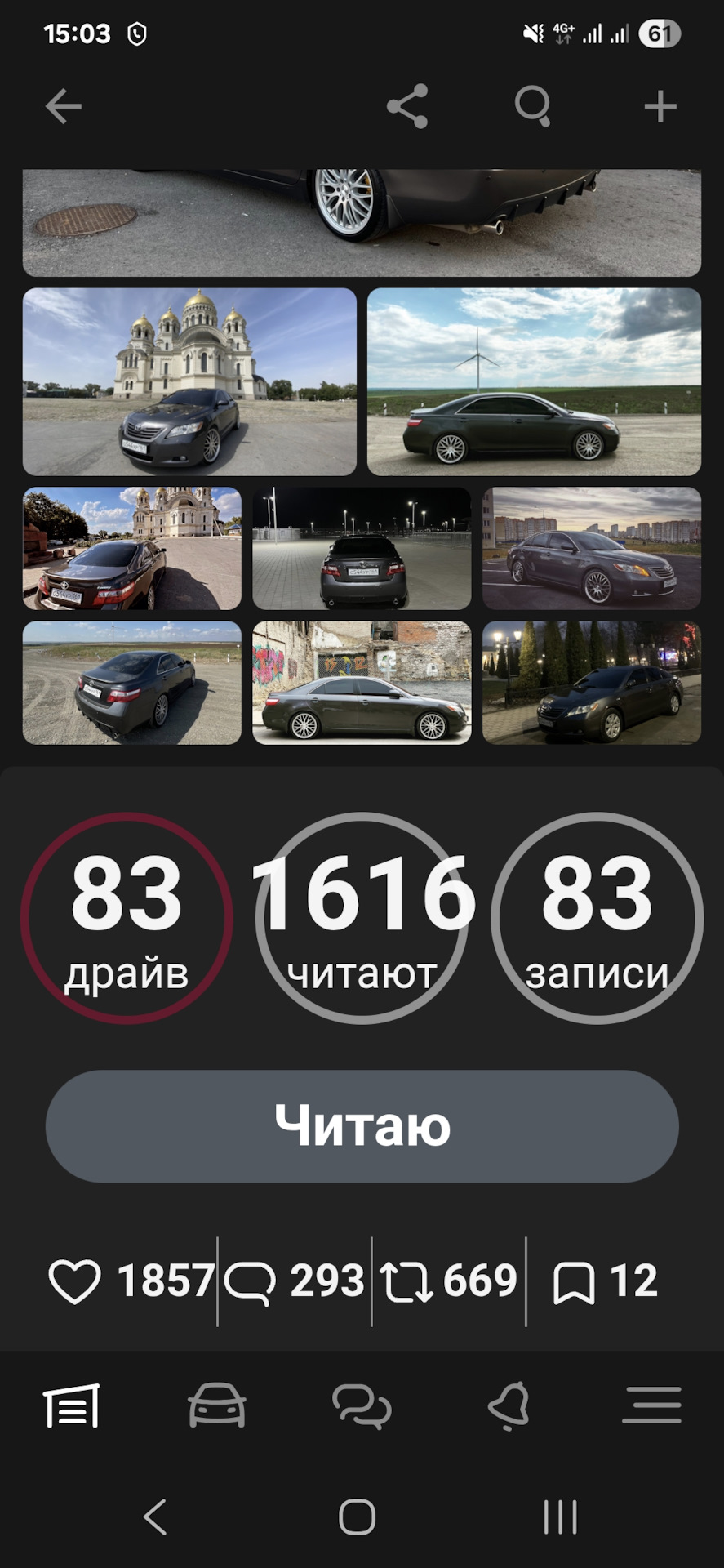Switch to the feed tab
724x1568 pixels.
point(72,1405)
